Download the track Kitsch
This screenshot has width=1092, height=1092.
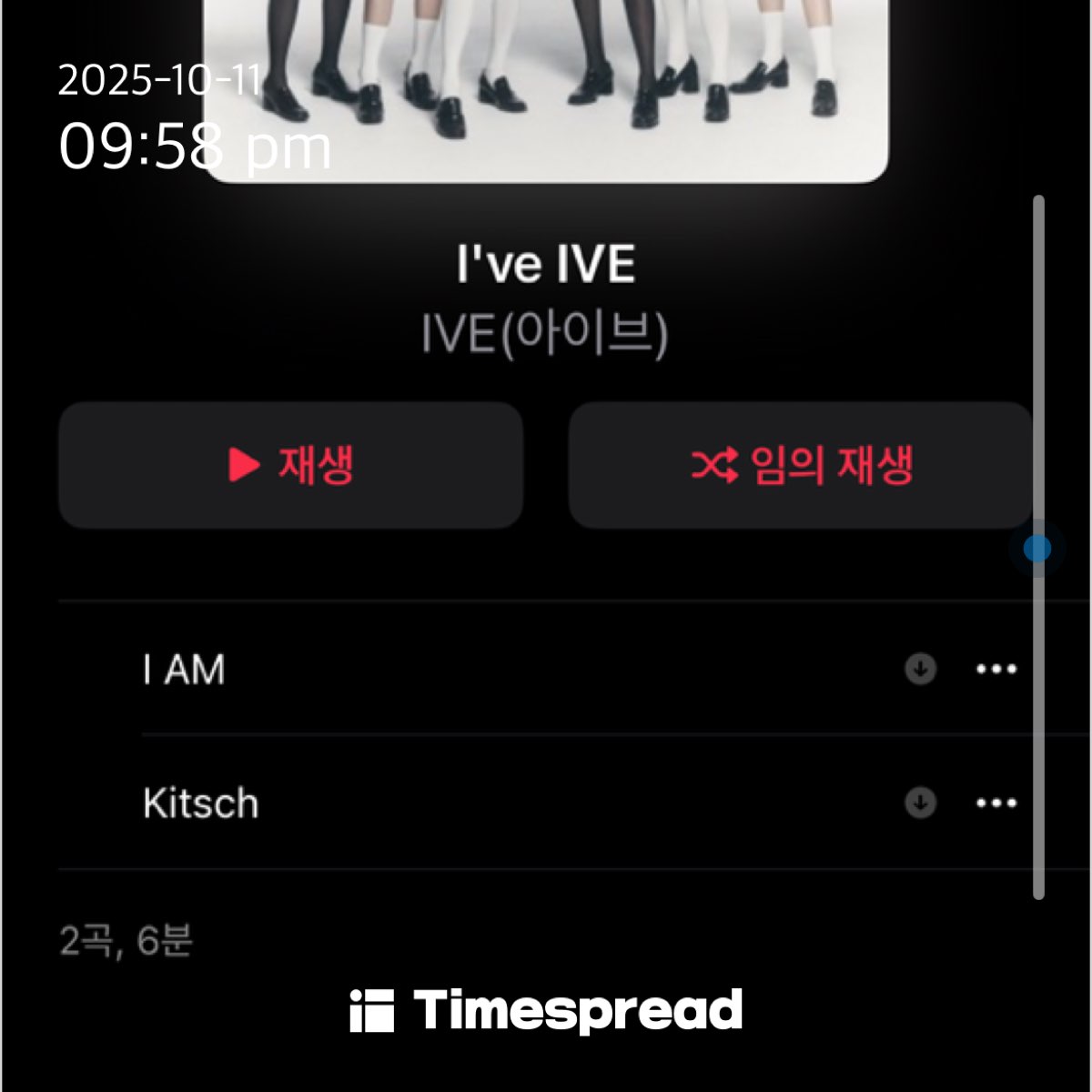pos(920,803)
